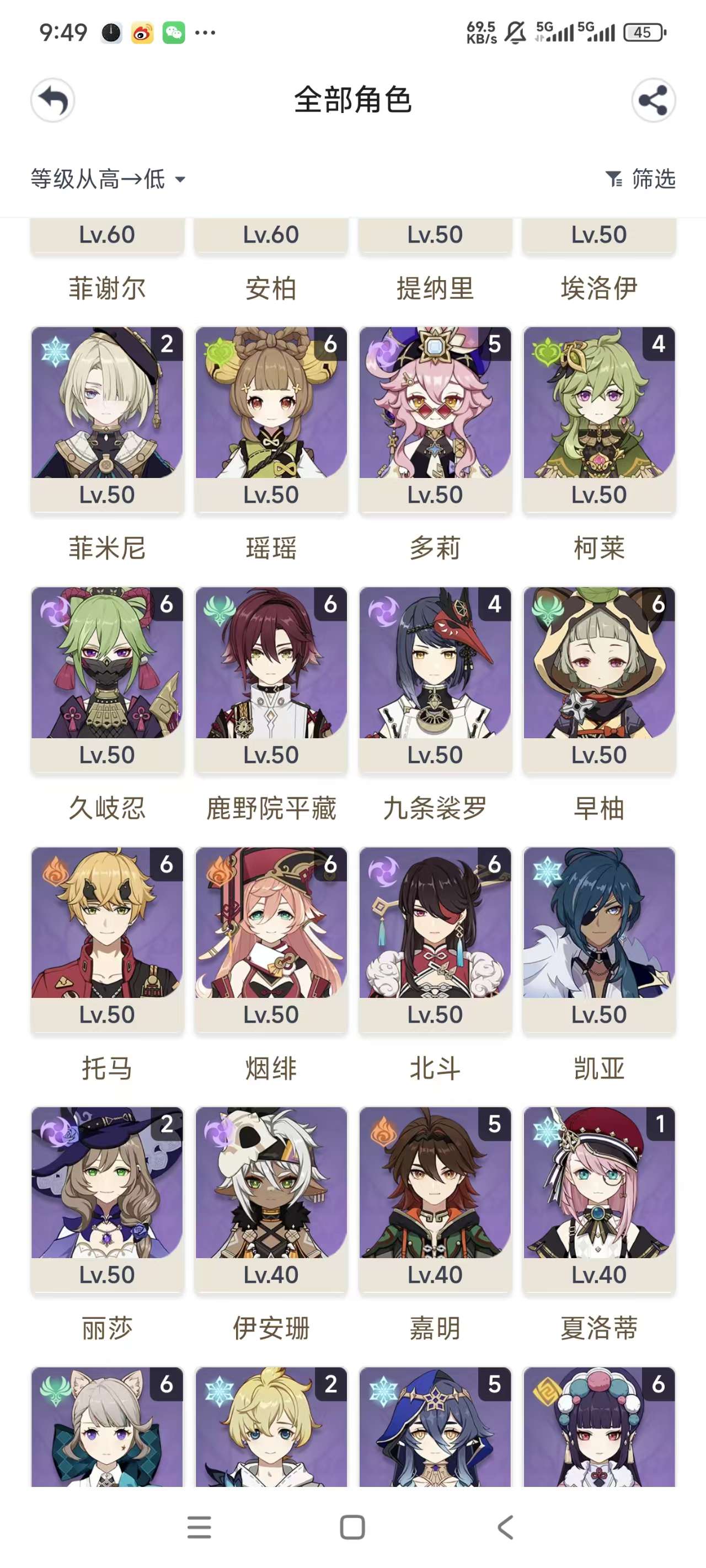
Task: Tap the system home button
Action: point(352,1527)
